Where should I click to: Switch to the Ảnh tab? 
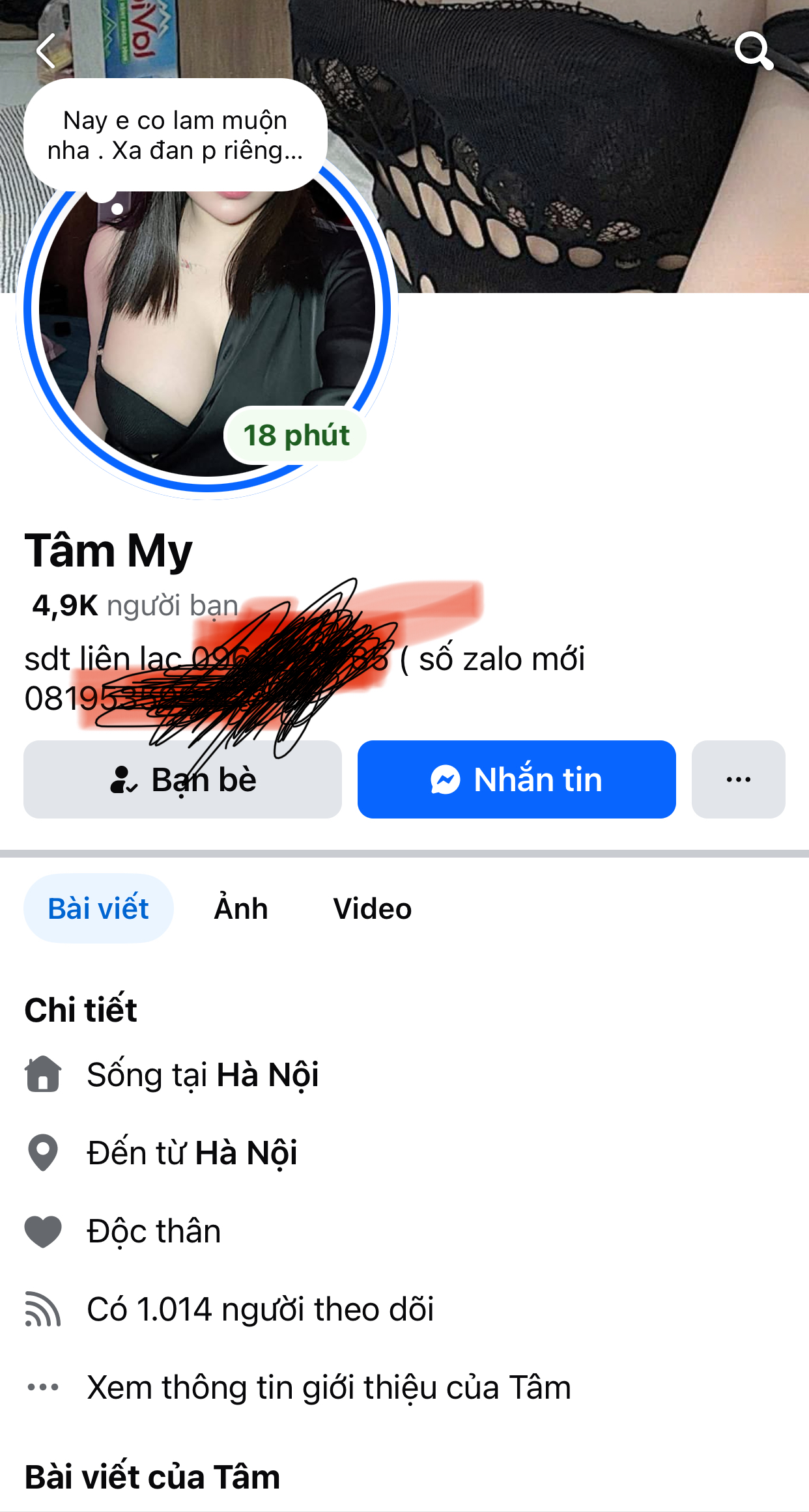click(241, 908)
